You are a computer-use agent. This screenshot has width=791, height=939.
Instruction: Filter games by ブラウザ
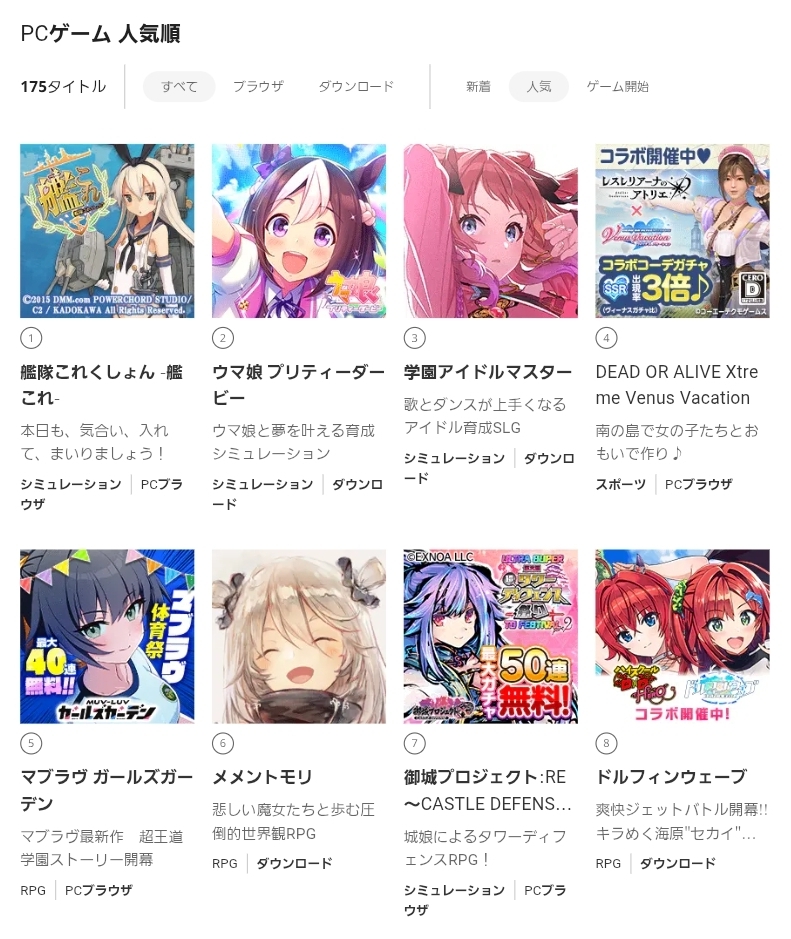[x=258, y=87]
